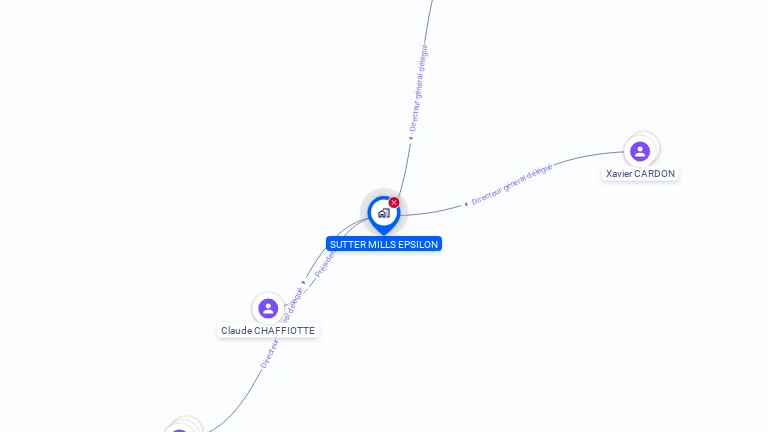Select the SUTTER MILLS EPSILON company node
This screenshot has height=432, width=768.
[383, 213]
